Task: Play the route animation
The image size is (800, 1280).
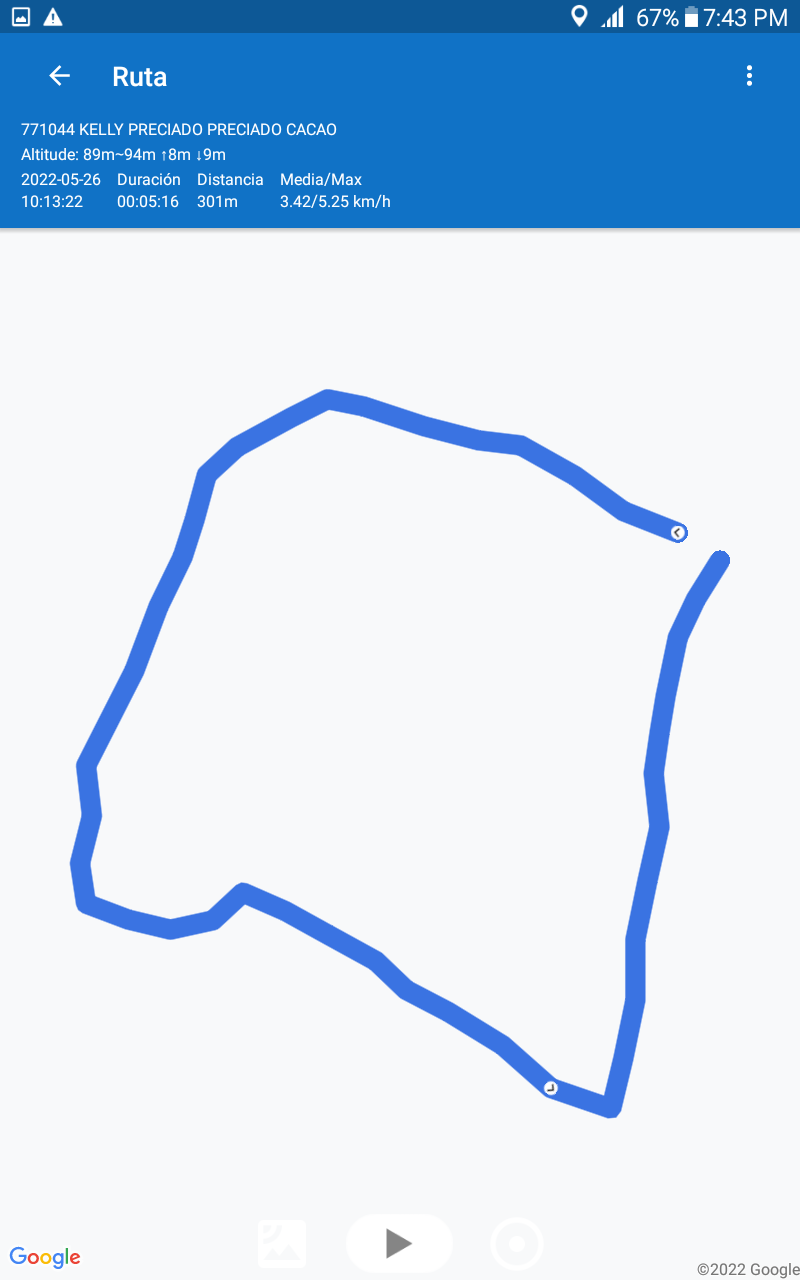Action: coord(399,1243)
